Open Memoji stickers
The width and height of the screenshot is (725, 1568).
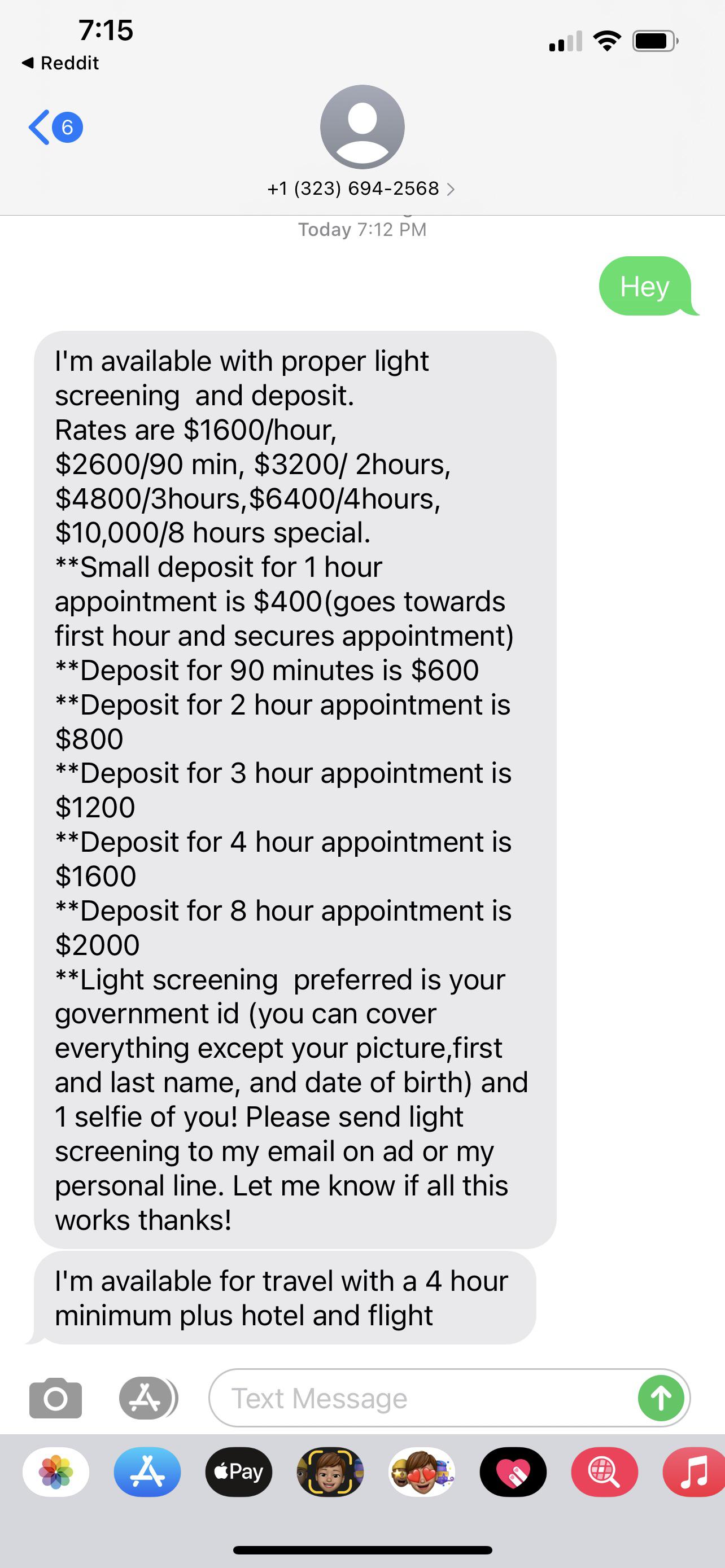point(421,1471)
